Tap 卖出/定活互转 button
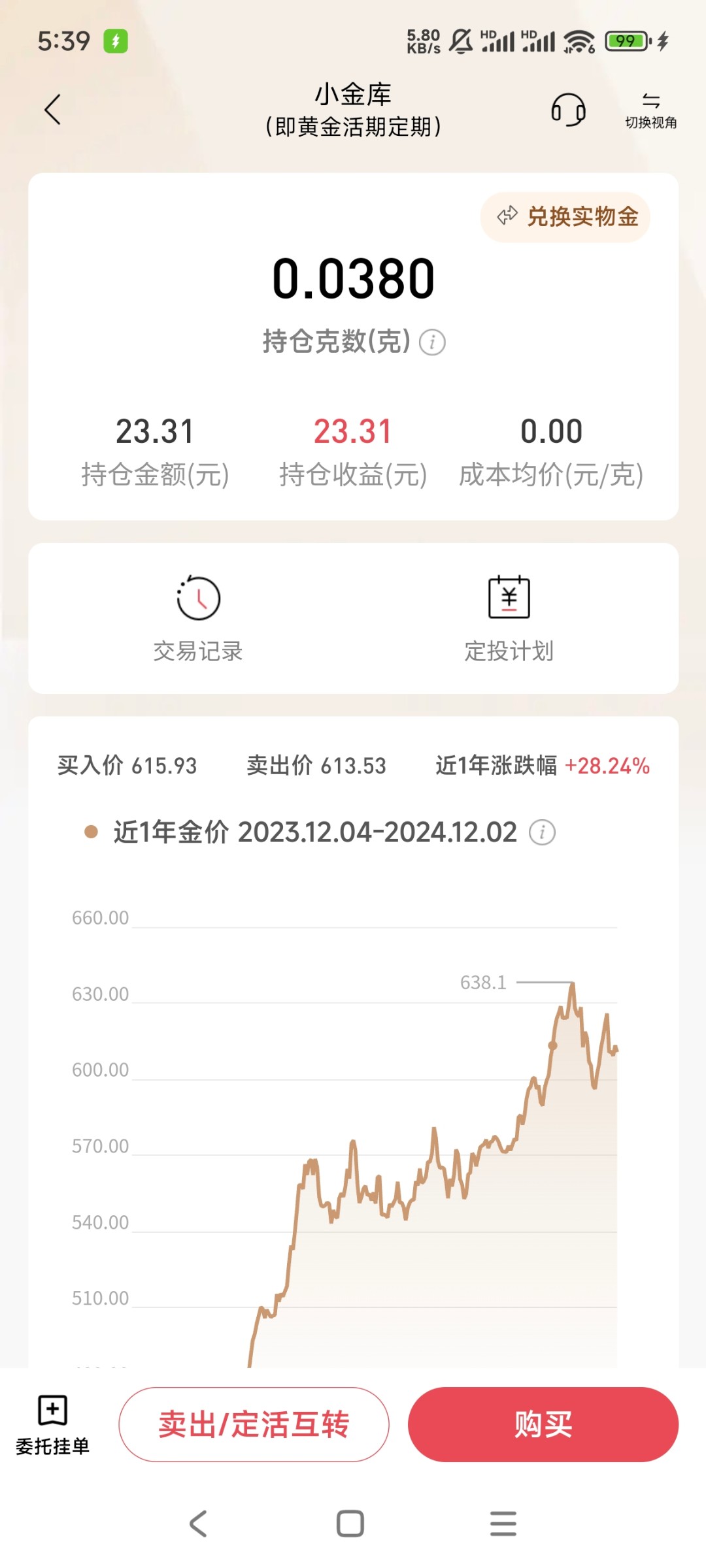 point(254,1424)
